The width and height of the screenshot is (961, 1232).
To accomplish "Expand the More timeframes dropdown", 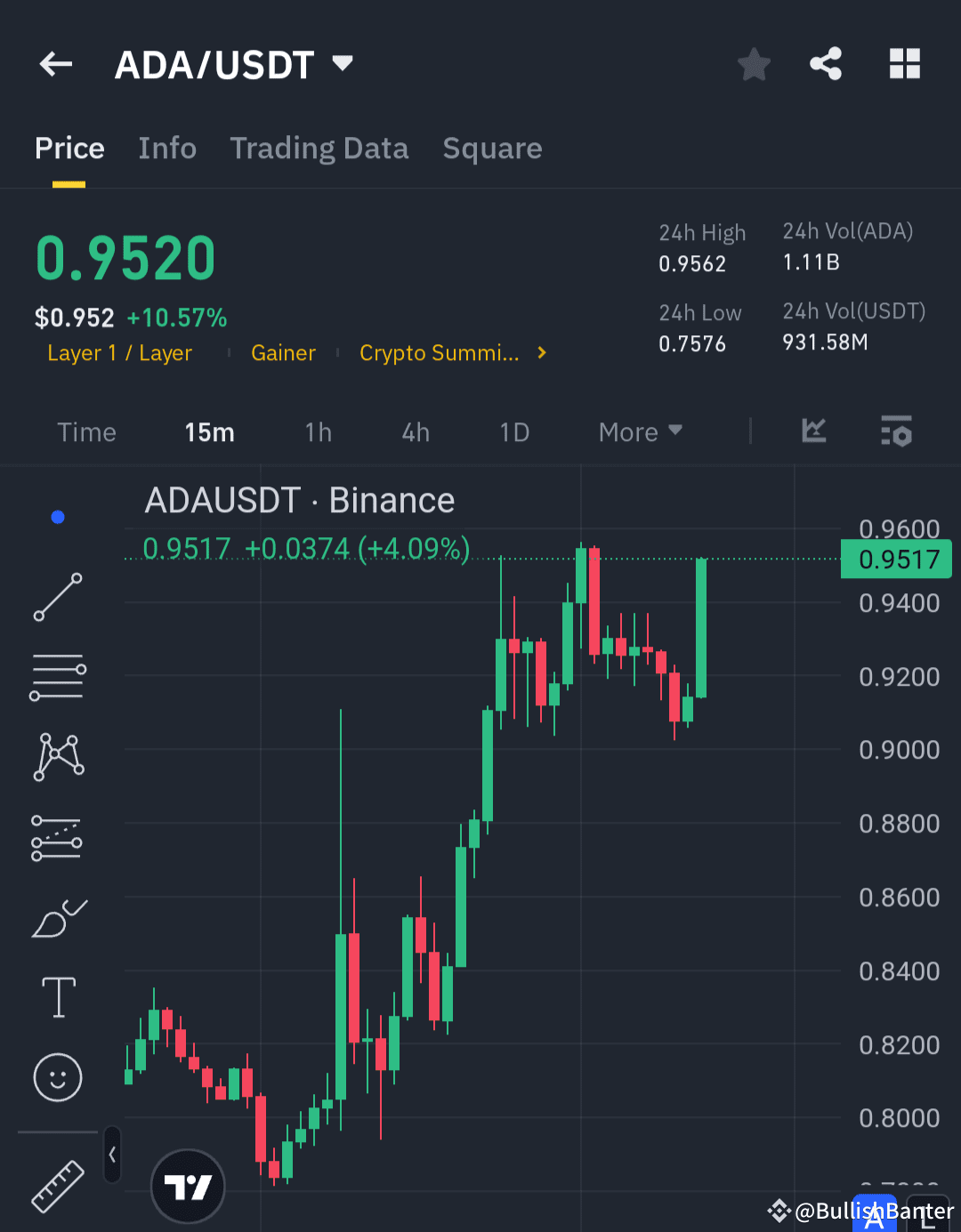I will tap(639, 432).
